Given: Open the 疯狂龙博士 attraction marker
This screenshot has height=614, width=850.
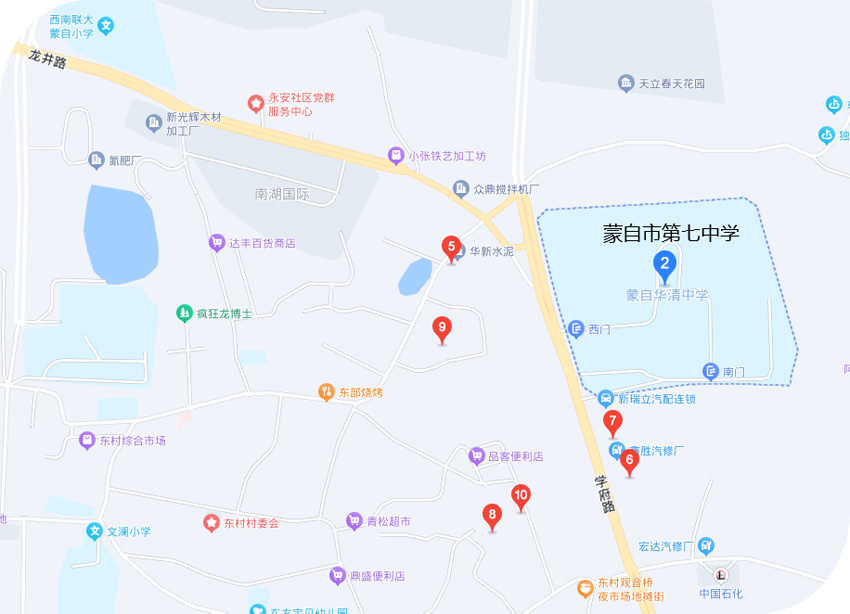Looking at the screenshot, I should point(184,313).
